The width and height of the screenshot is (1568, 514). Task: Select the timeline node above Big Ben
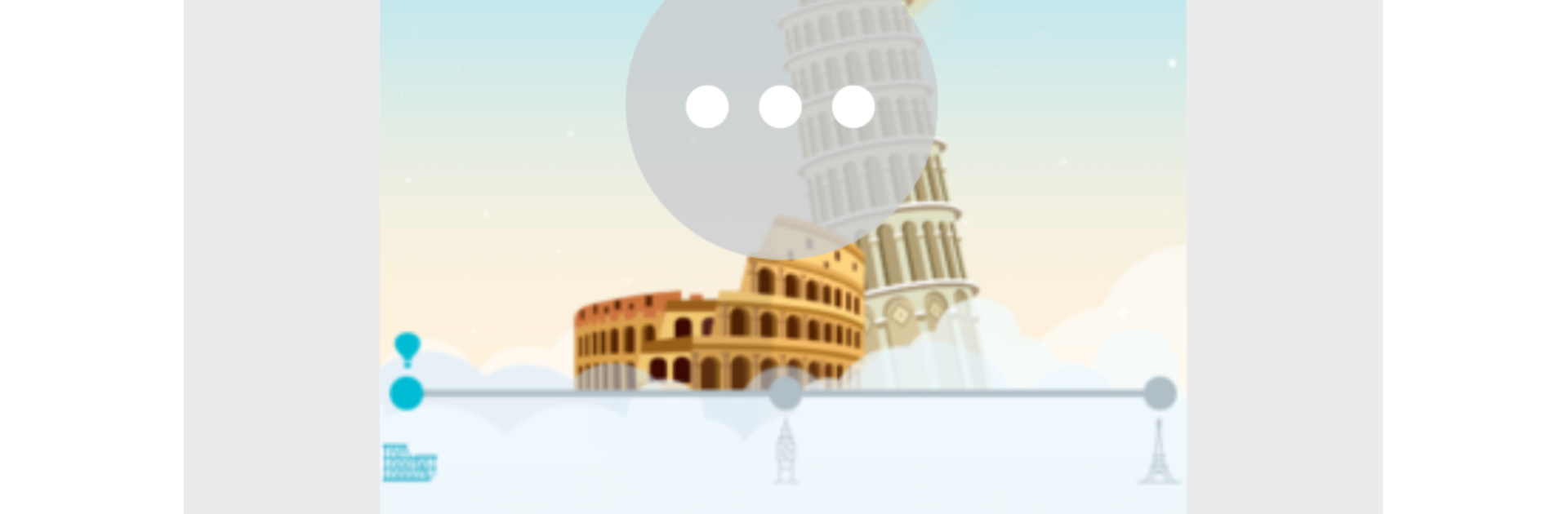click(786, 392)
